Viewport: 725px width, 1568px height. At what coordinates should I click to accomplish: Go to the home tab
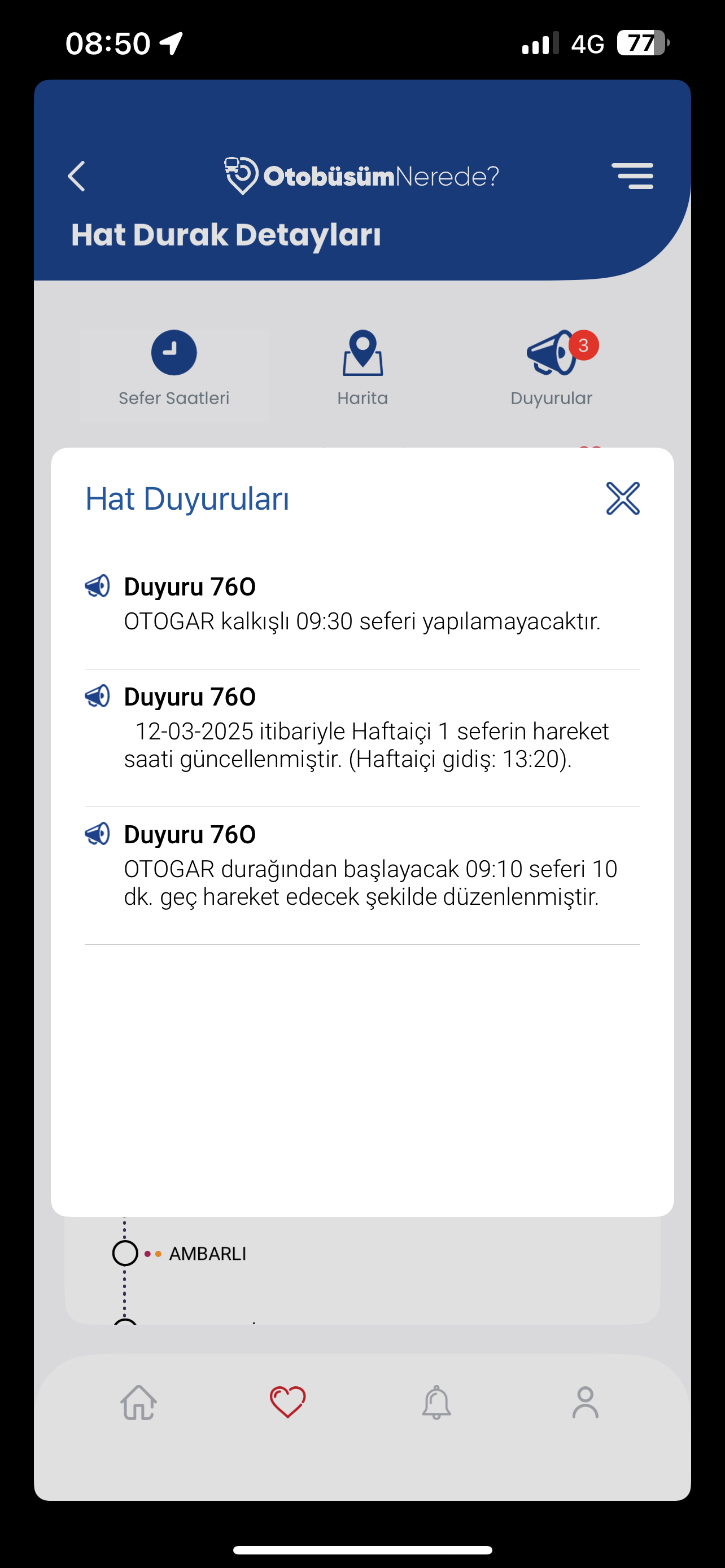pyautogui.click(x=139, y=1403)
